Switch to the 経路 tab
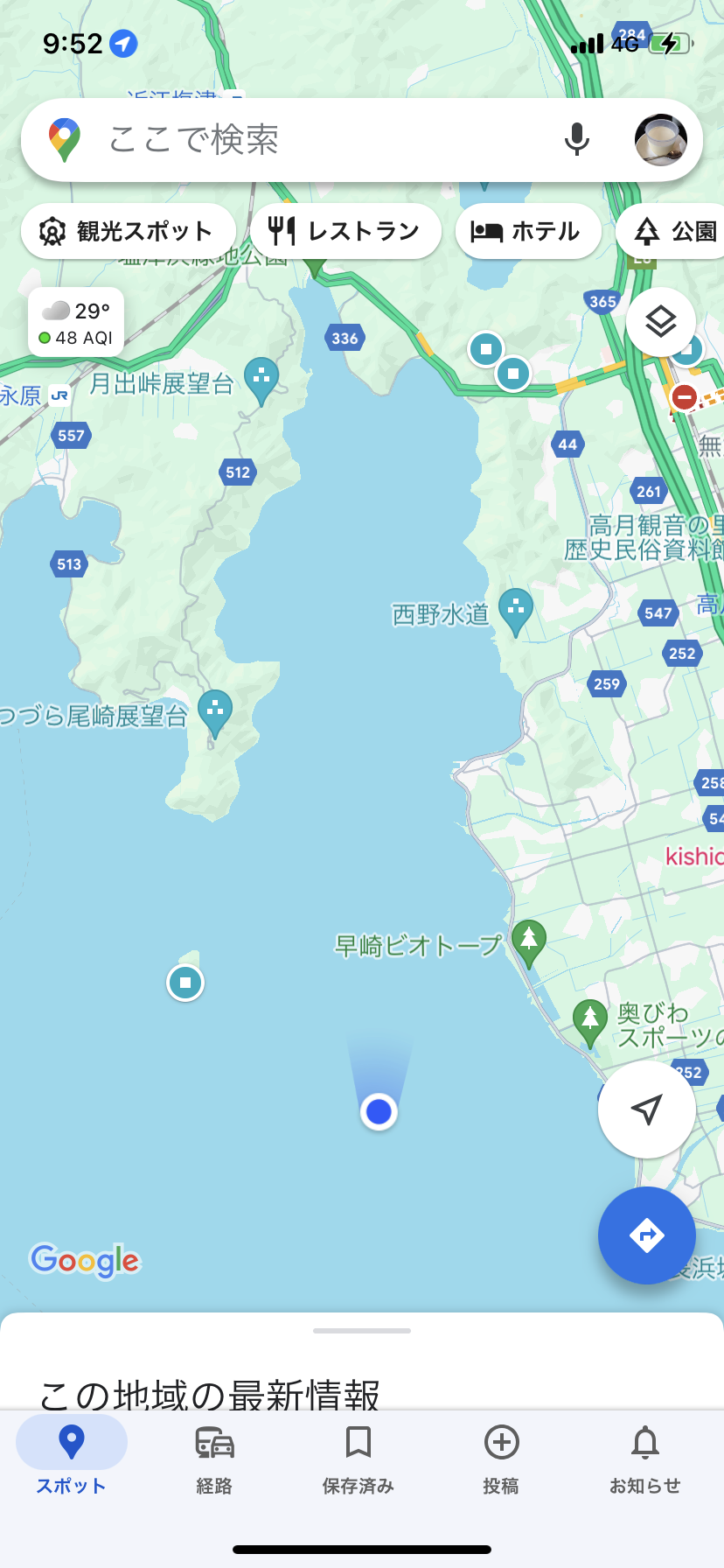This screenshot has height=1568, width=724. pyautogui.click(x=214, y=1456)
